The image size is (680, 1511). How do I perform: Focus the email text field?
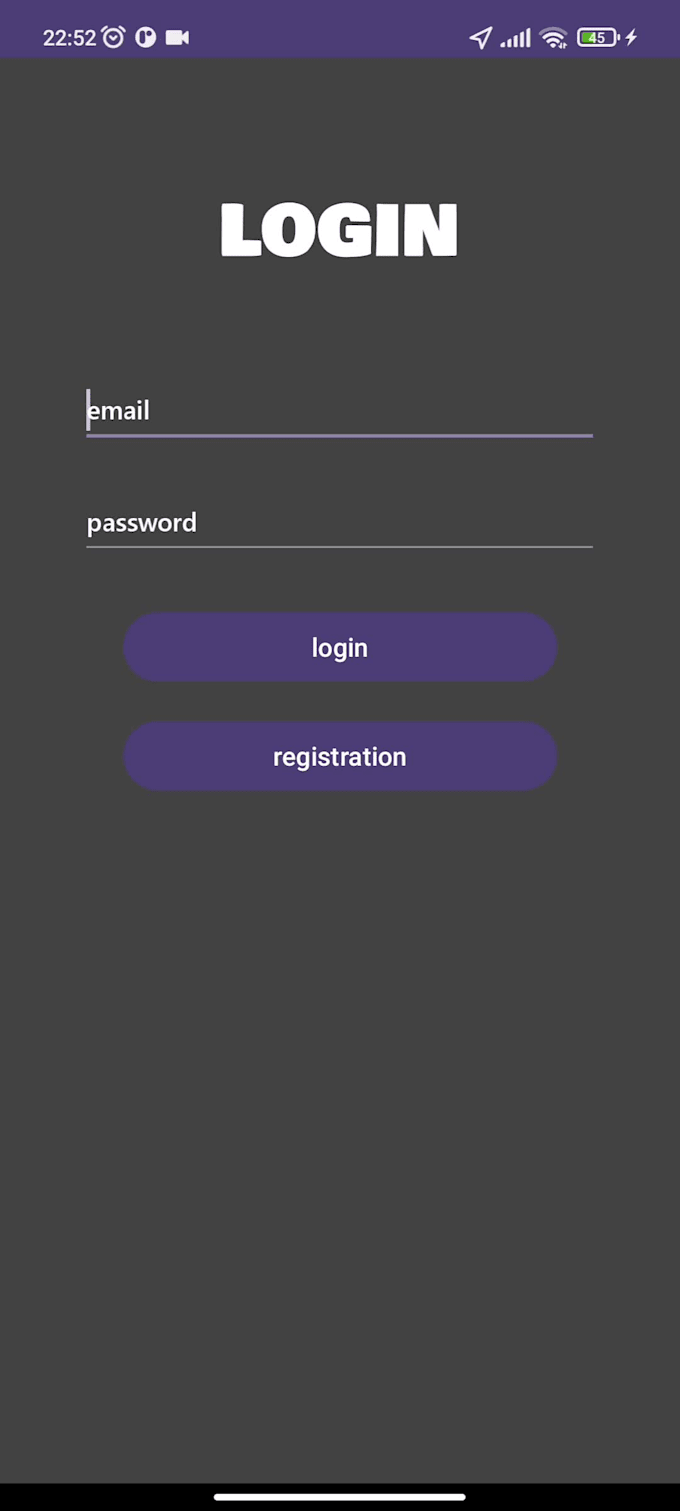[339, 411]
